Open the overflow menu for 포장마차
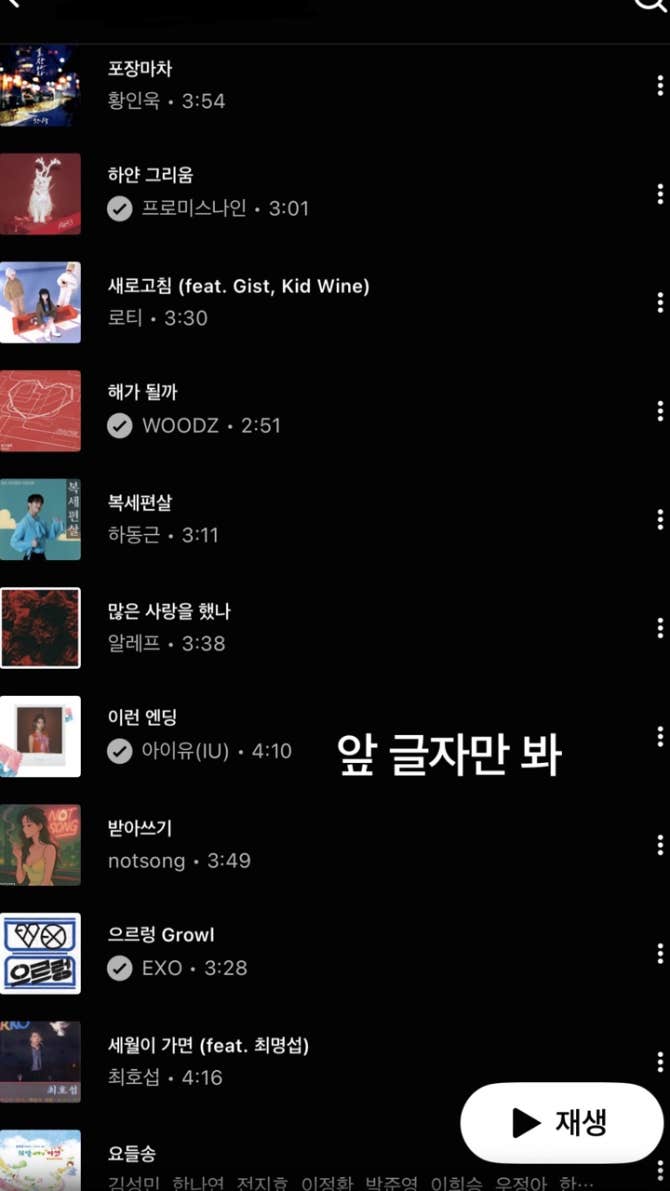The image size is (670, 1191). pos(660,86)
